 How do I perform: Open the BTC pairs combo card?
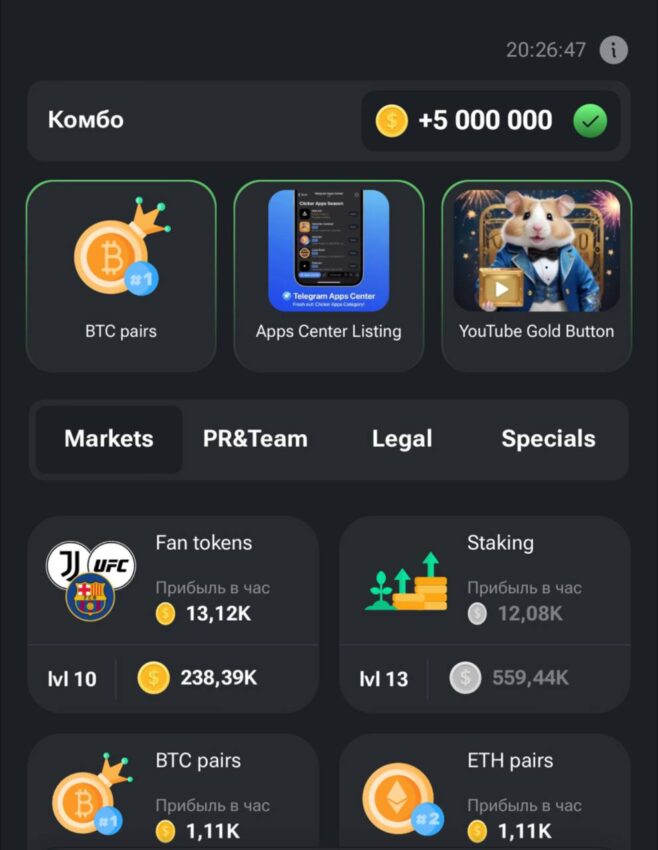(x=121, y=275)
